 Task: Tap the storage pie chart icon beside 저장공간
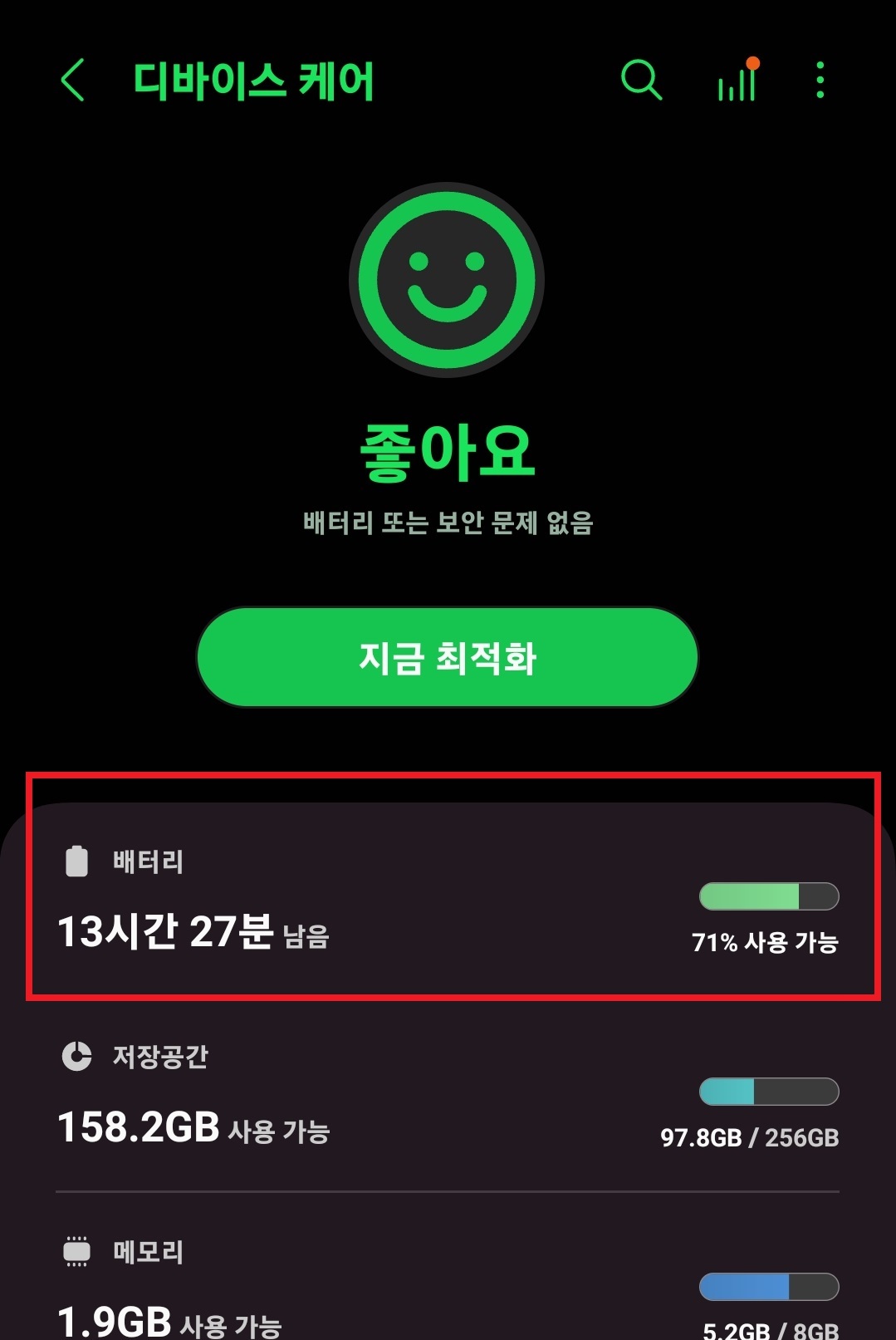click(x=76, y=1056)
